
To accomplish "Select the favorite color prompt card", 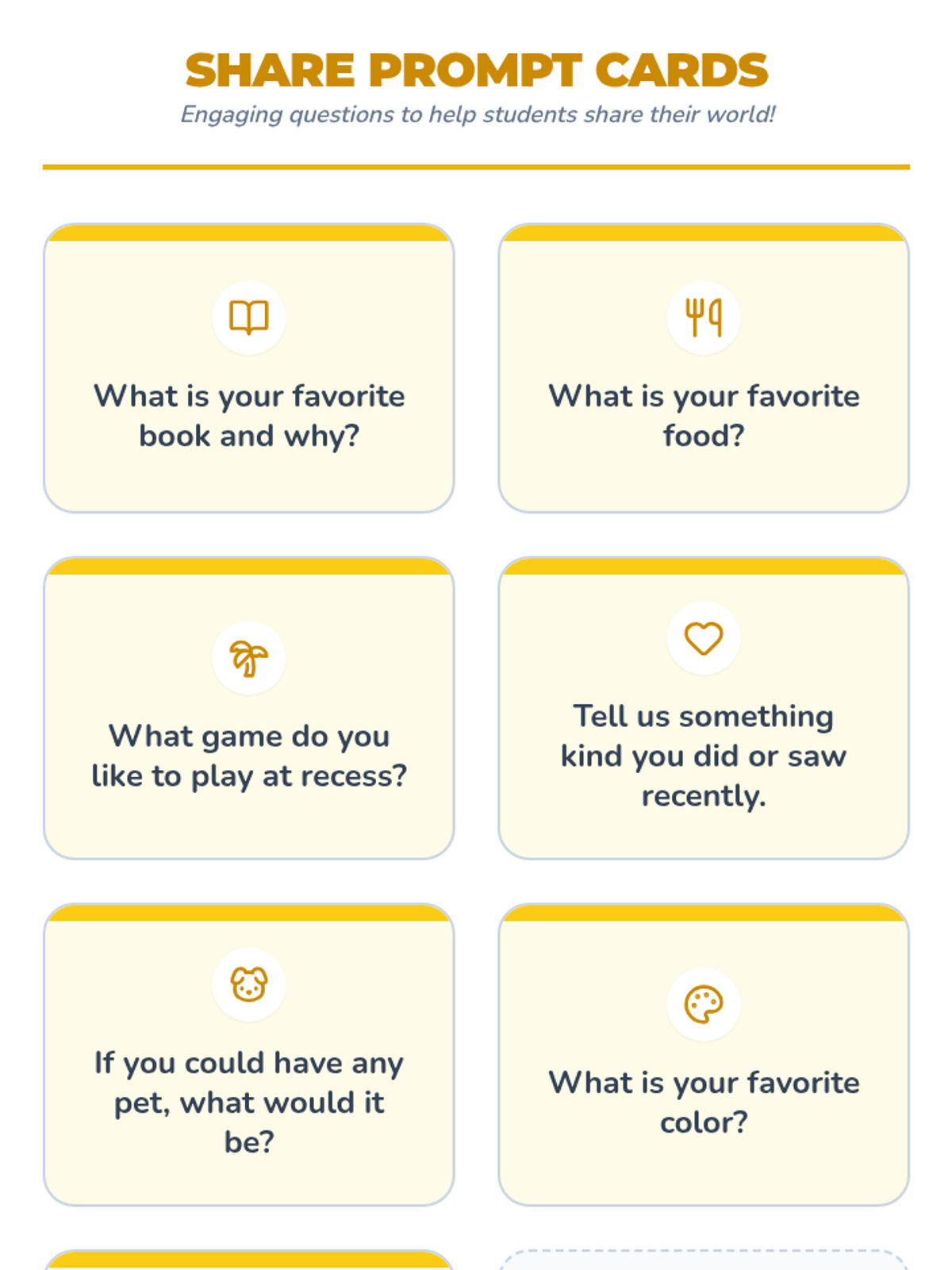I will (704, 1056).
